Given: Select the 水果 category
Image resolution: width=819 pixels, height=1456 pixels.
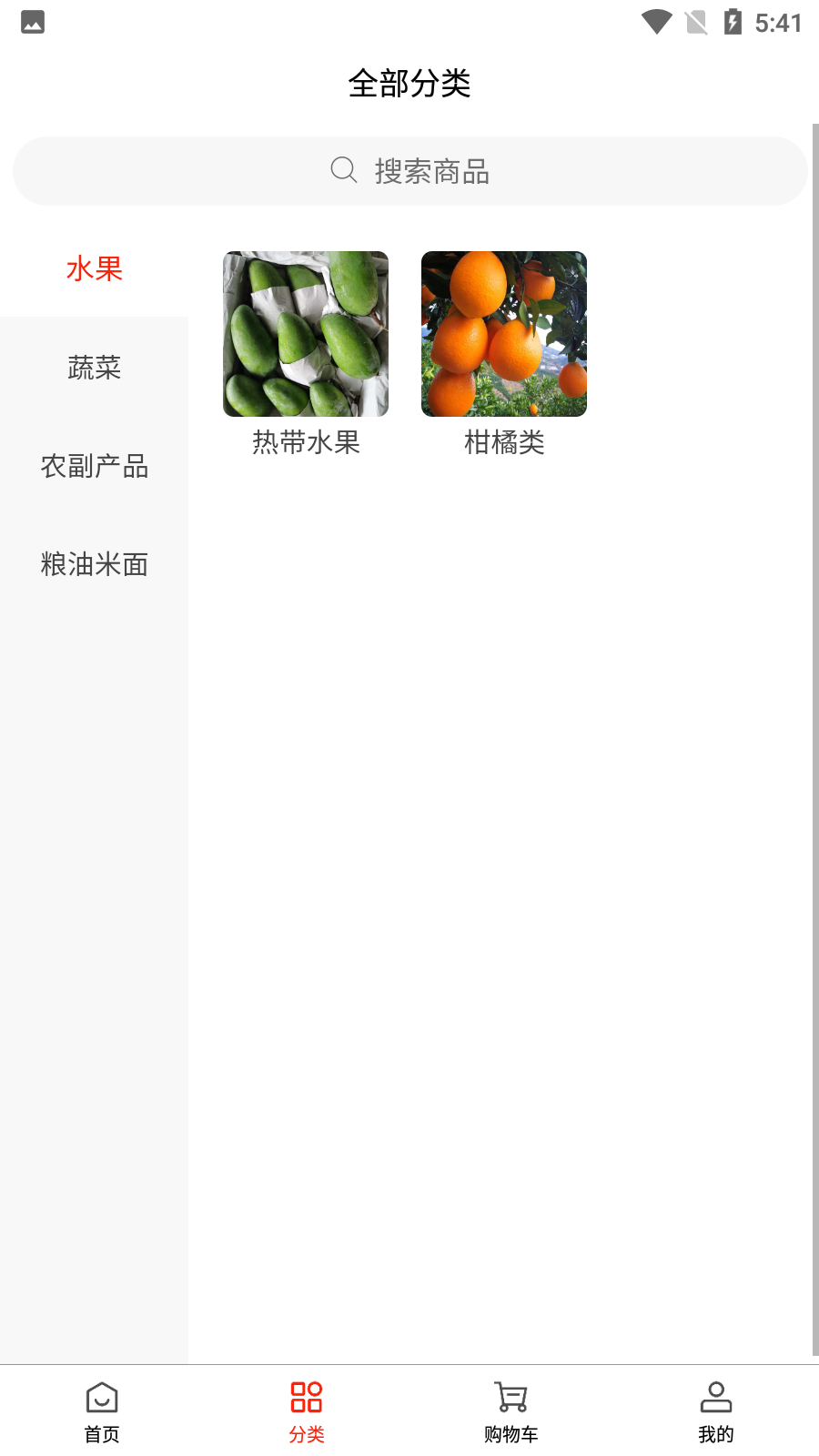Looking at the screenshot, I should coord(94,269).
